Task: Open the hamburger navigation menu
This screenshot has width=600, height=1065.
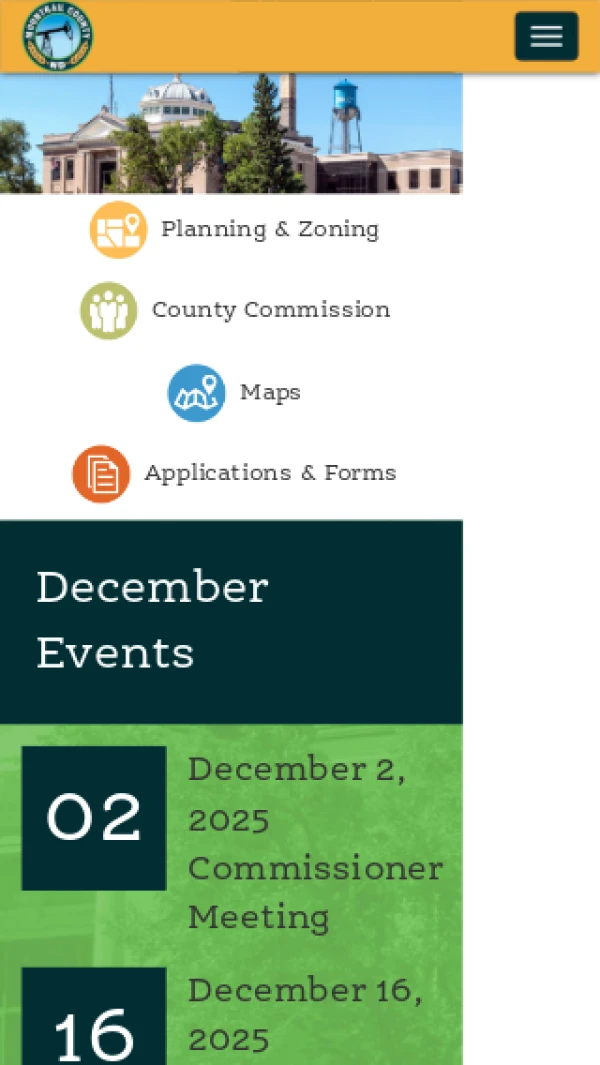Action: point(546,37)
